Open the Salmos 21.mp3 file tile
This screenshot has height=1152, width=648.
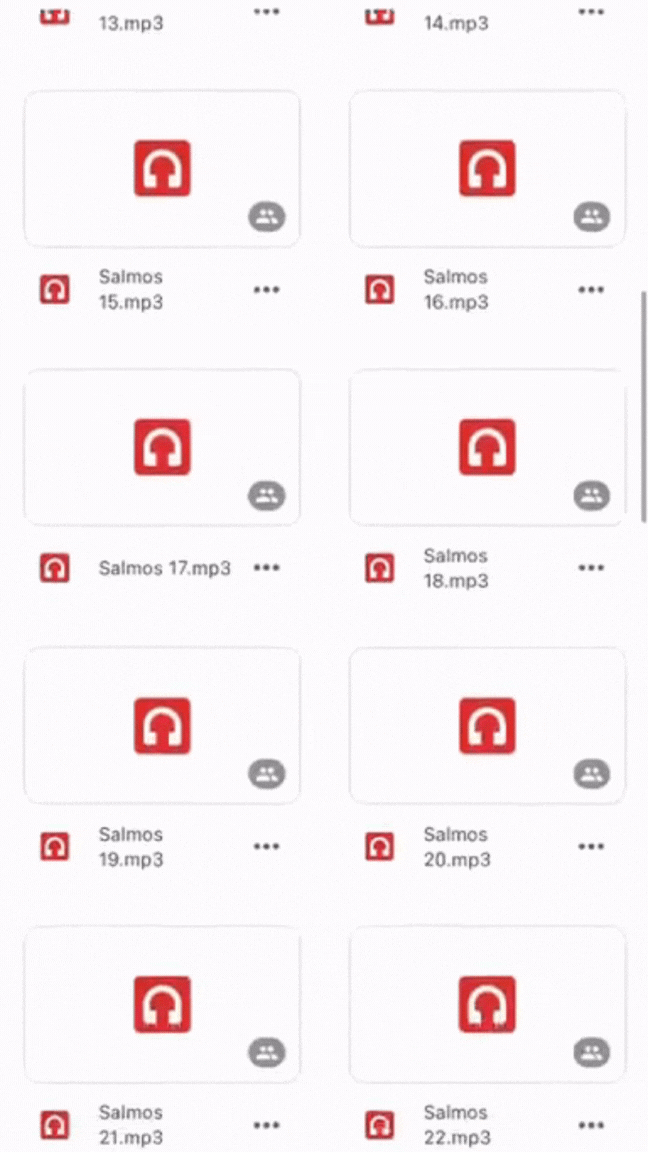pyautogui.click(x=162, y=1004)
